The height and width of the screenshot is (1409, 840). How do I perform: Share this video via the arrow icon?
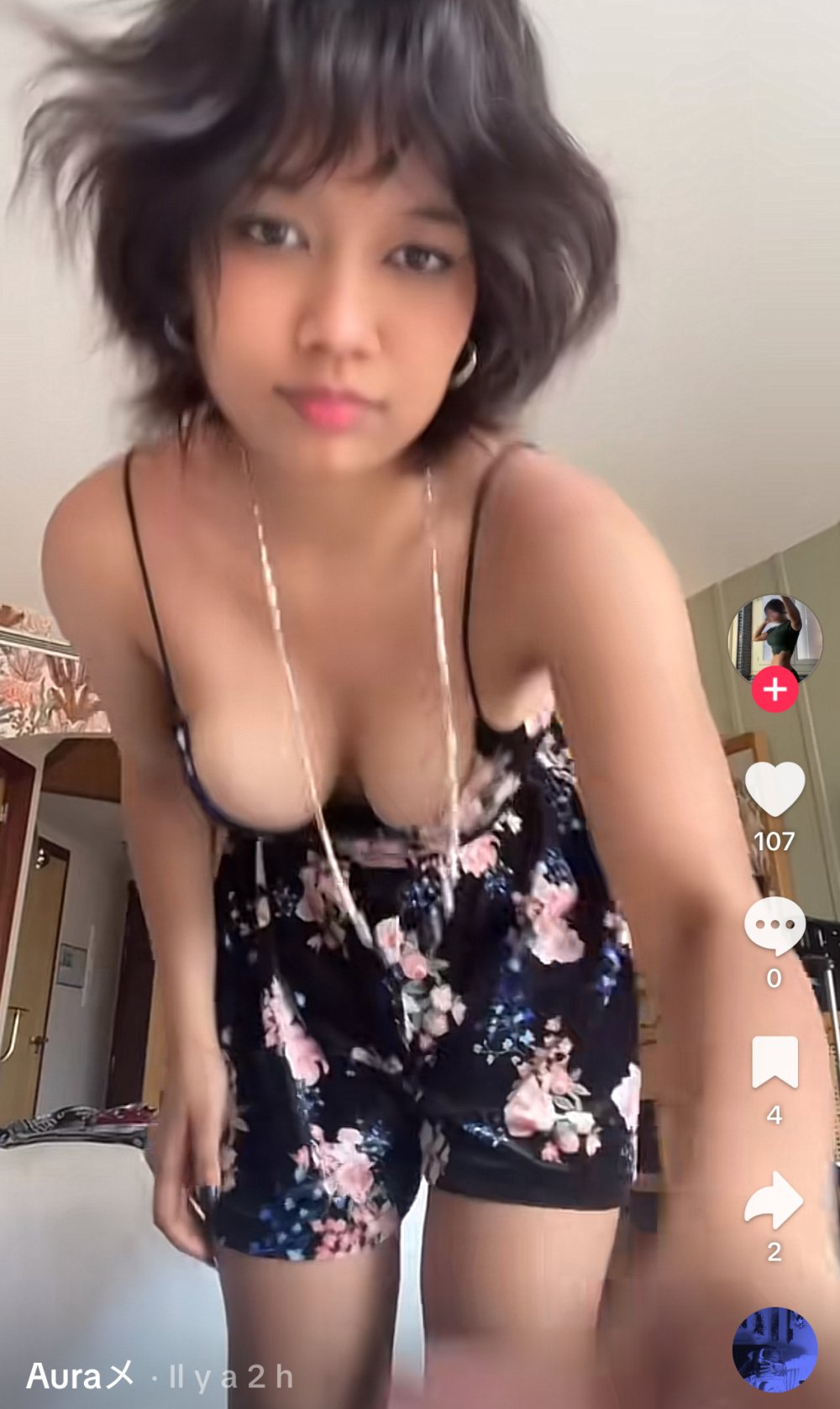click(774, 1200)
